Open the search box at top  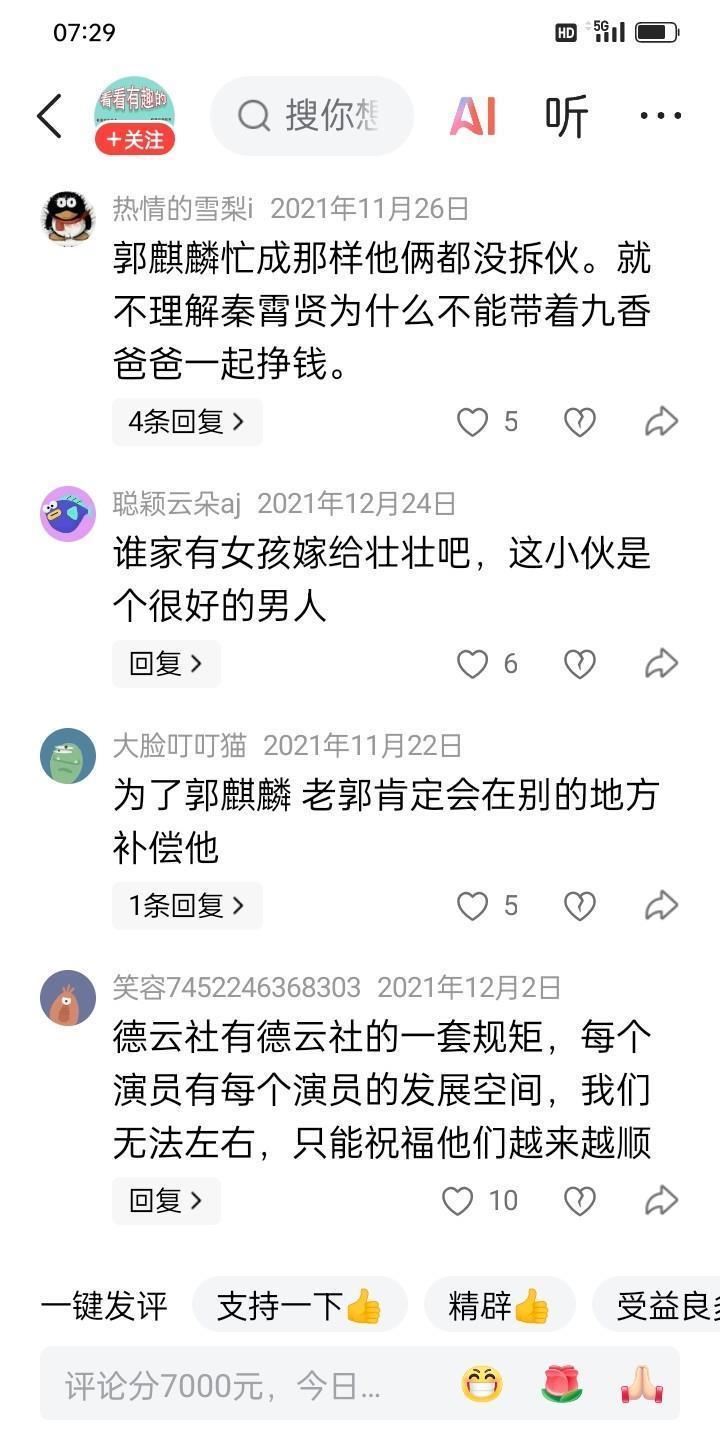tap(312, 116)
